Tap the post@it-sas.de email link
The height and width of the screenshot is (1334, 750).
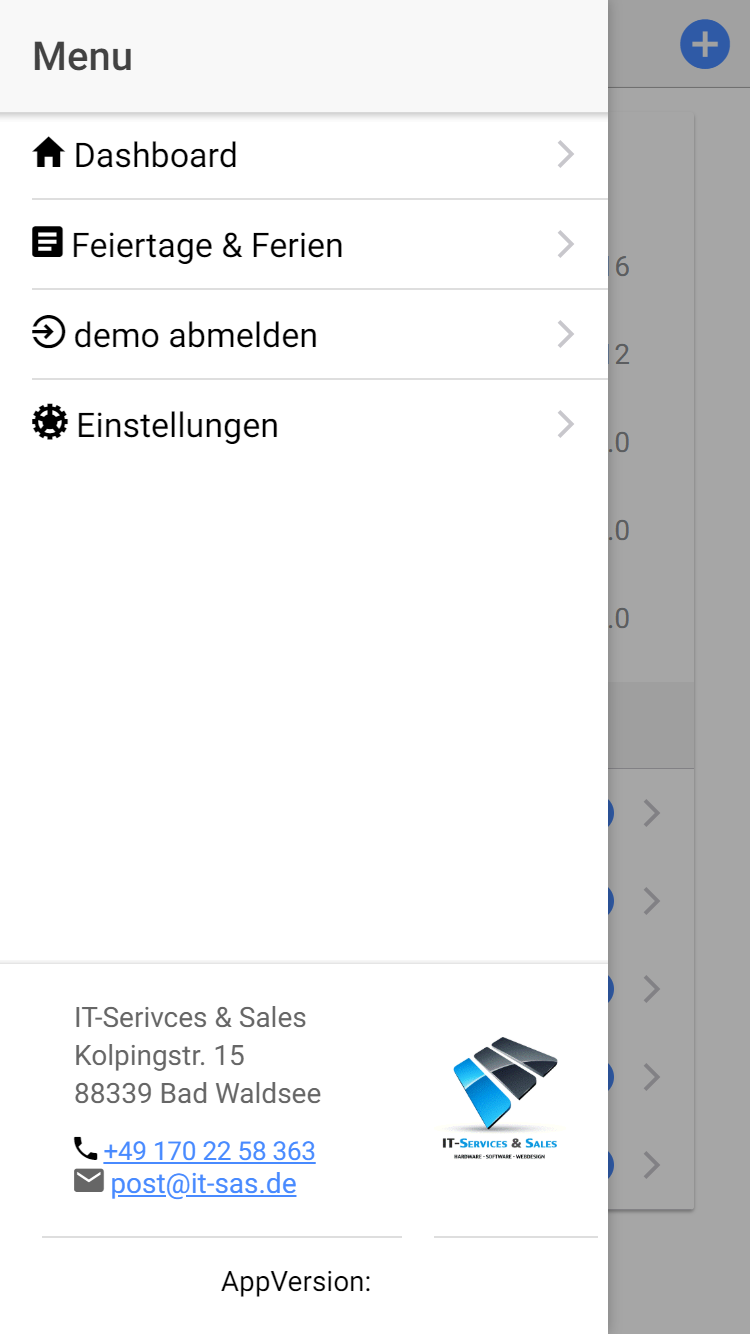pyautogui.click(x=203, y=1184)
